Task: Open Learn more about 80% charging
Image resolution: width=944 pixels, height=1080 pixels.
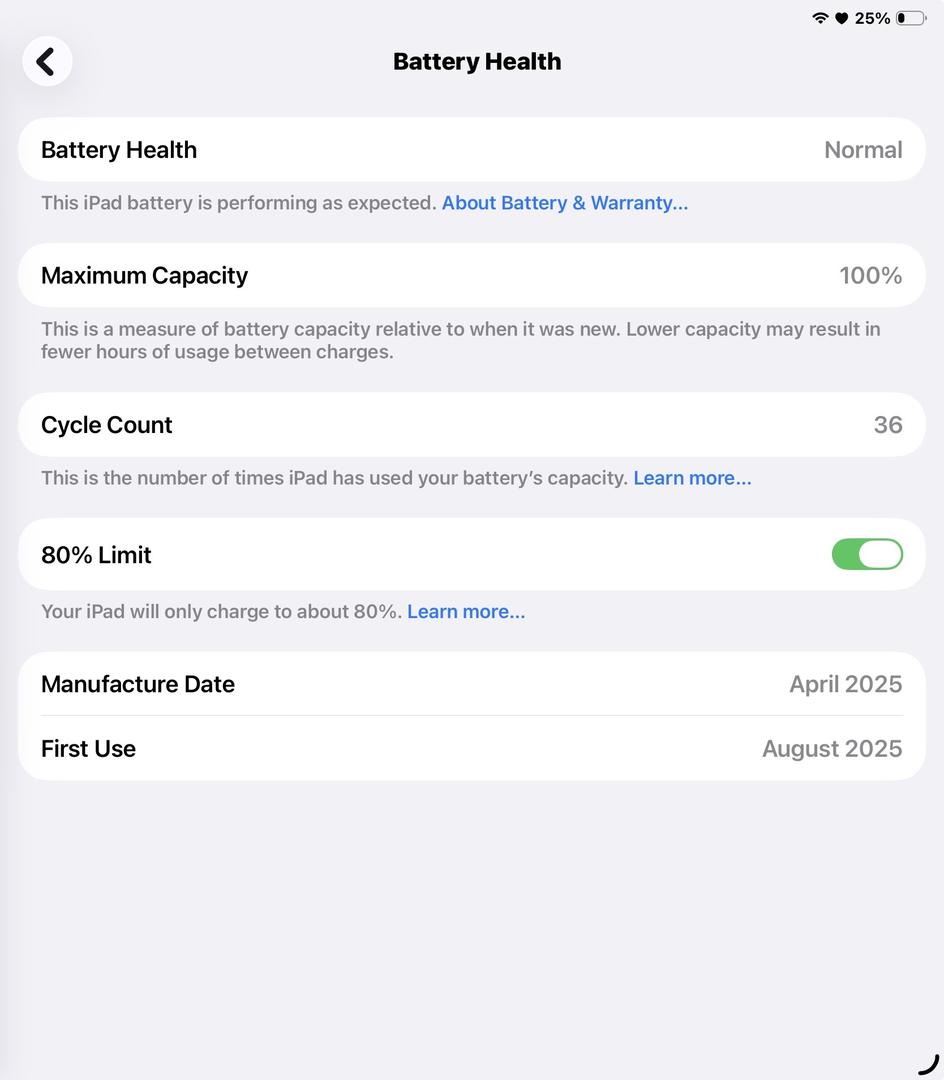Action: [x=465, y=611]
